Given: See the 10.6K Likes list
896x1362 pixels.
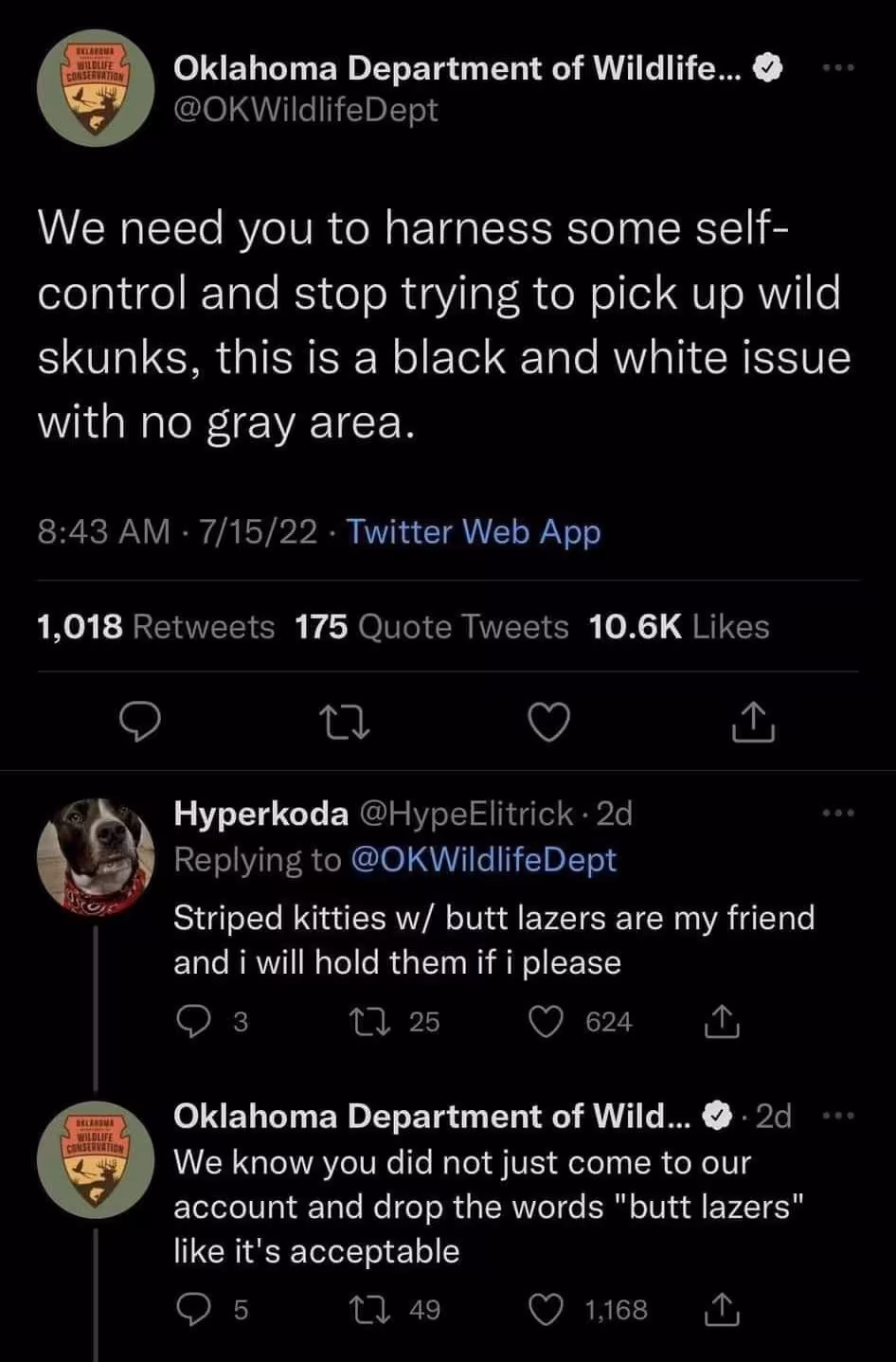Looking at the screenshot, I should 678,626.
